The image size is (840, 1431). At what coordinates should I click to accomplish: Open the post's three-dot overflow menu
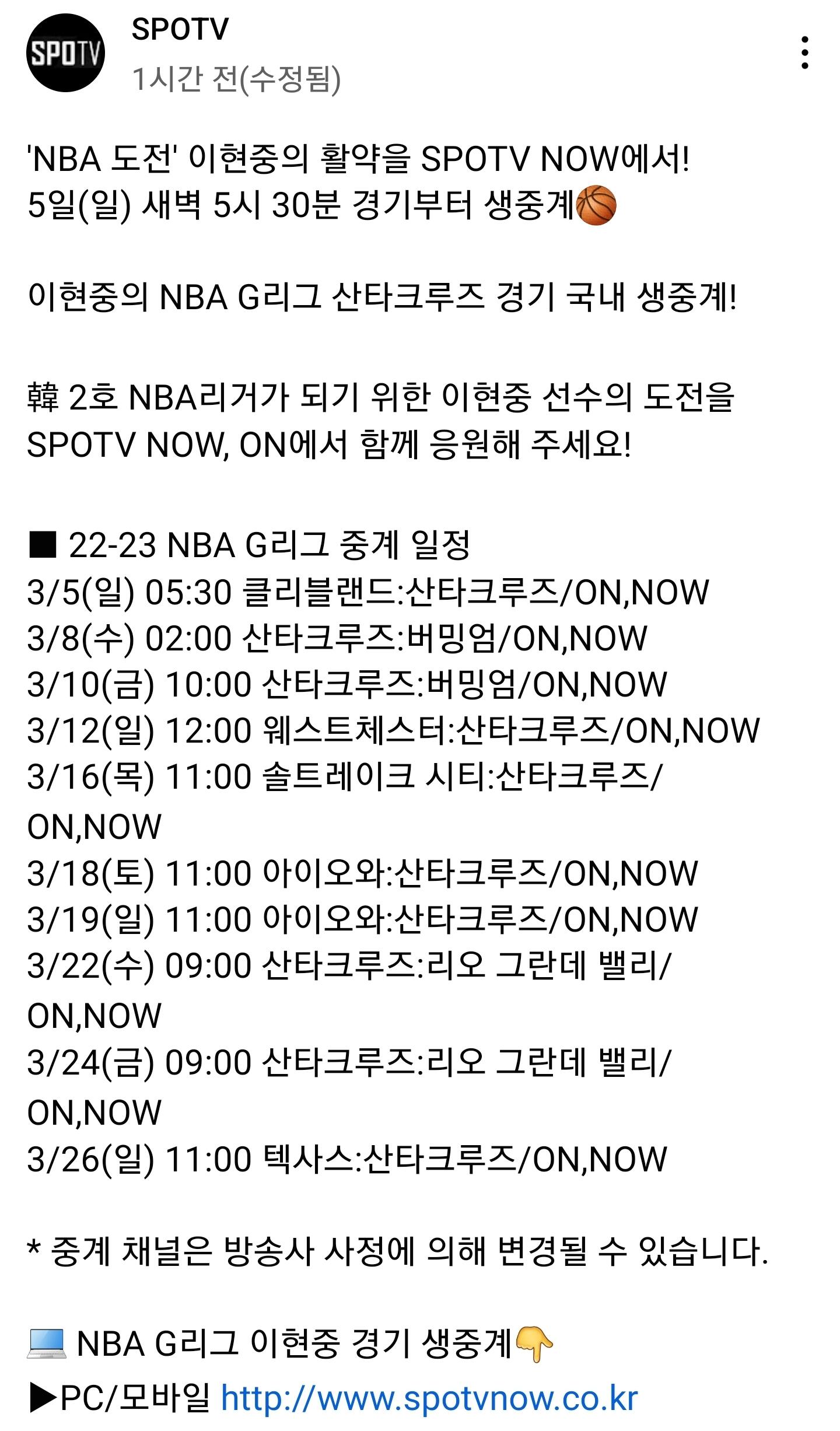pyautogui.click(x=805, y=53)
